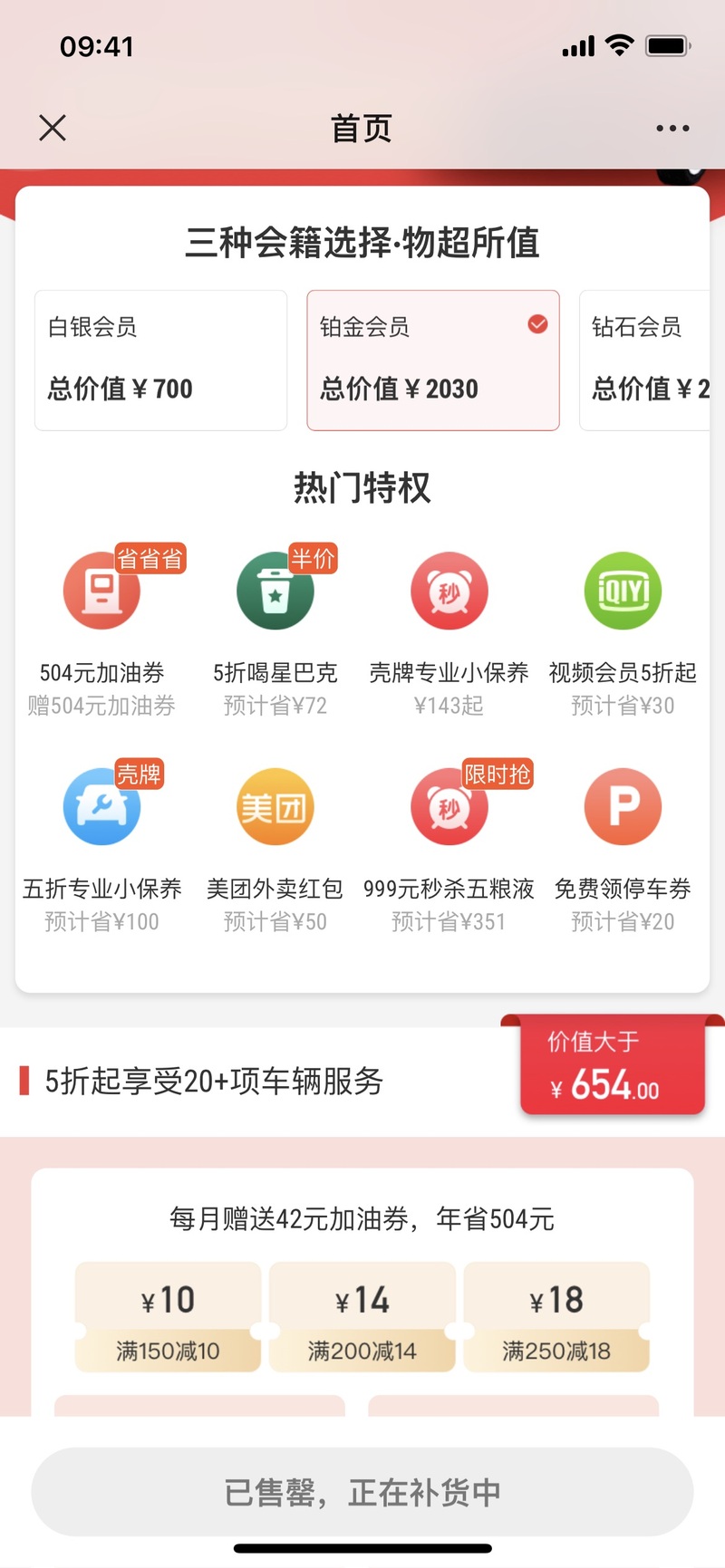Open the three-dot more options menu
The image size is (725, 1568).
point(672,129)
